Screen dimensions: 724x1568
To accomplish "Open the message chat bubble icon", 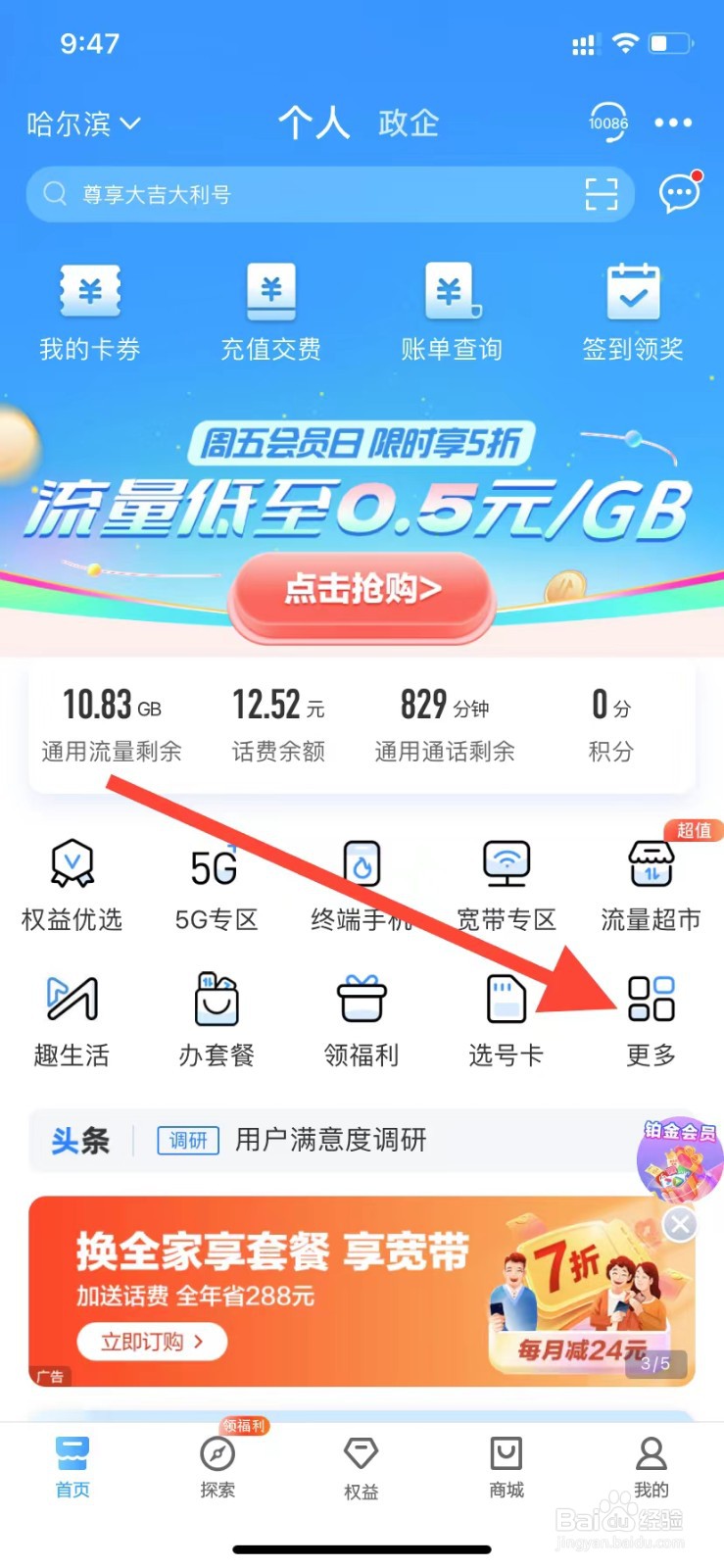I will coord(680,194).
